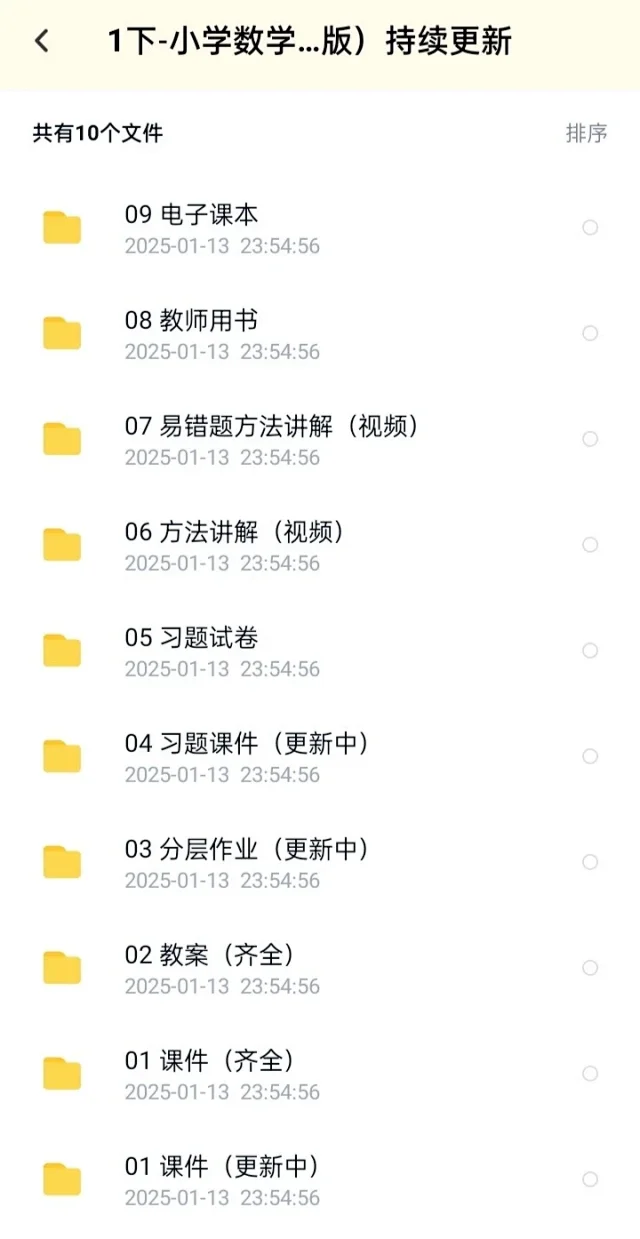Open the 08 教师用书 folder
Viewport: 640px width, 1239px height.
(320, 334)
